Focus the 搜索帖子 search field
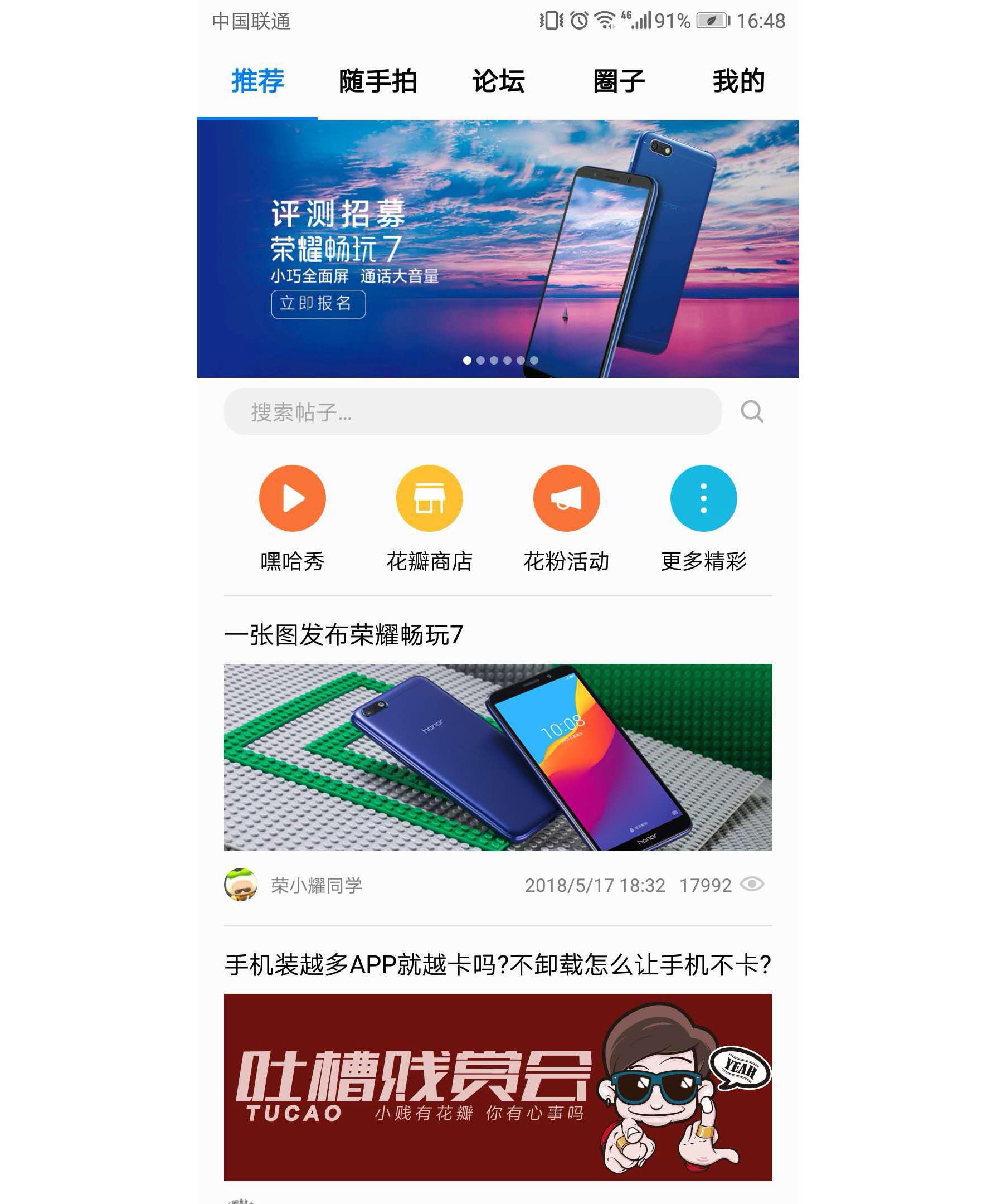 pos(473,412)
